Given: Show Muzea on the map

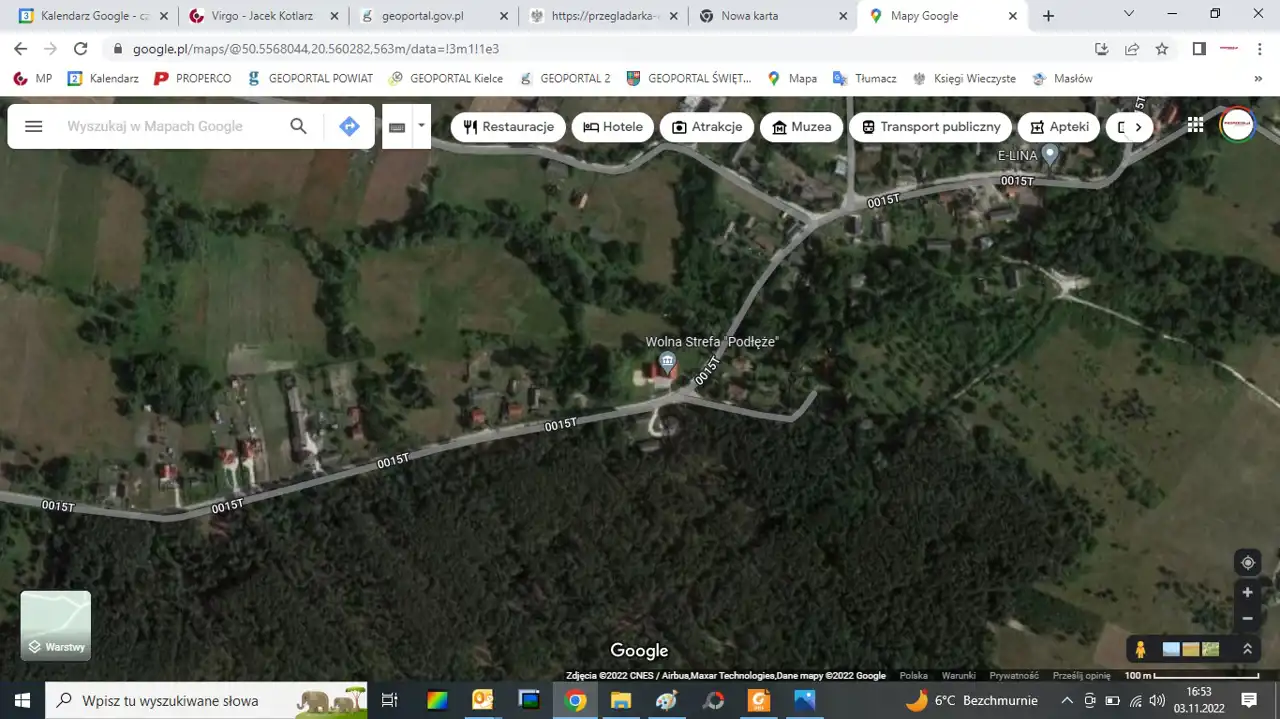Looking at the screenshot, I should coord(801,127).
